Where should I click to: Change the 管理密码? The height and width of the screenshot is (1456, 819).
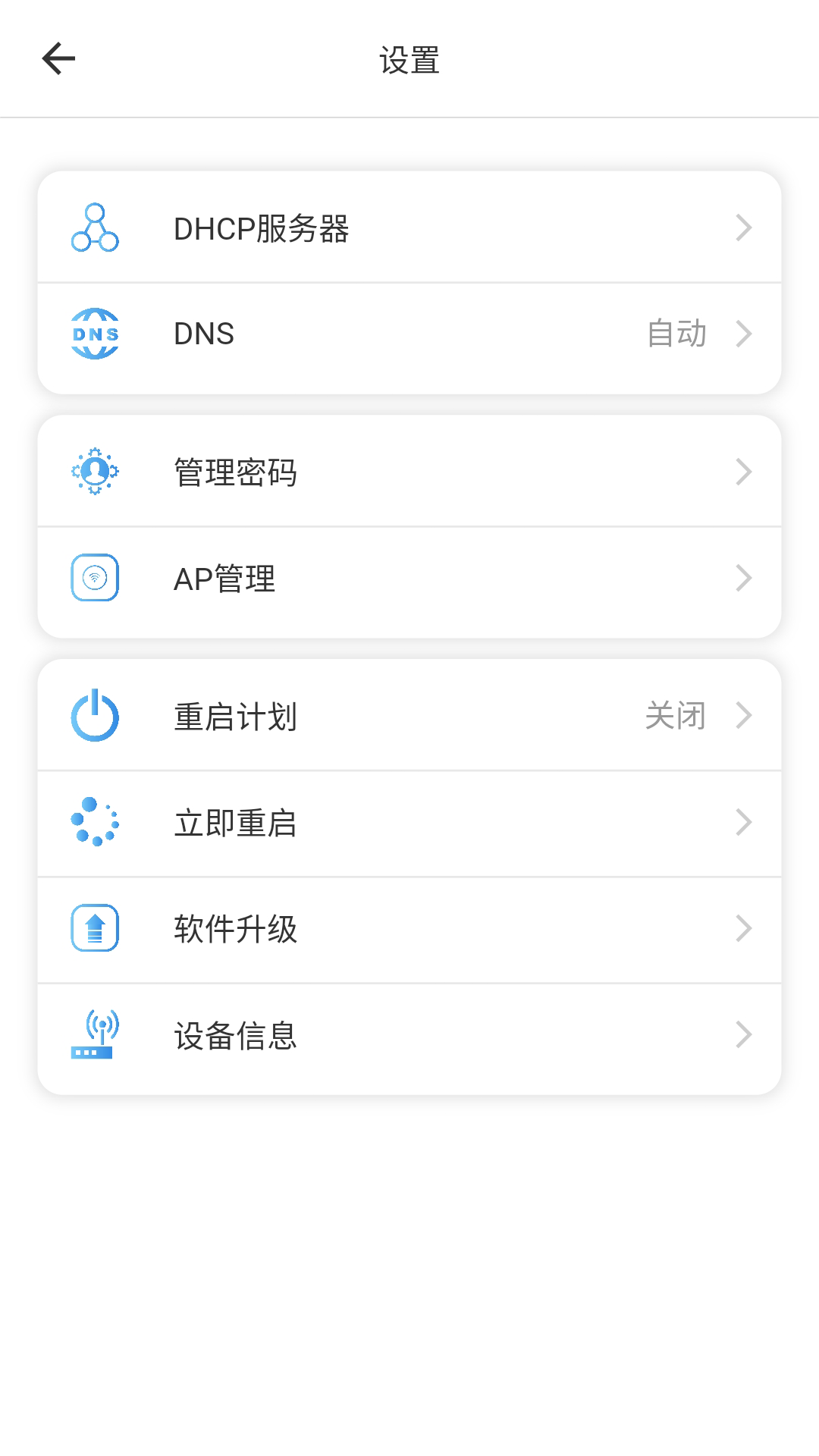409,472
